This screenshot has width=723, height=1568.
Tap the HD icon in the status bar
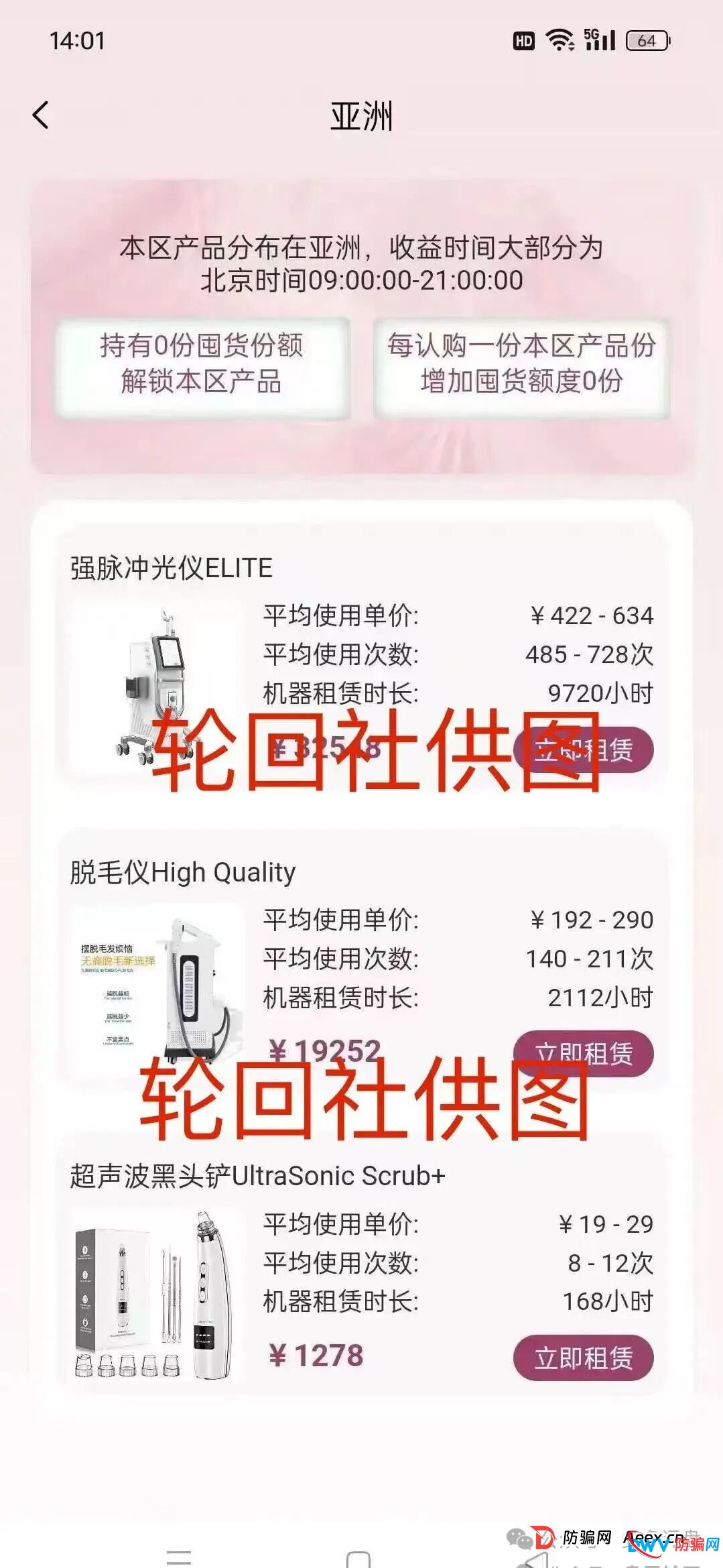point(523,40)
